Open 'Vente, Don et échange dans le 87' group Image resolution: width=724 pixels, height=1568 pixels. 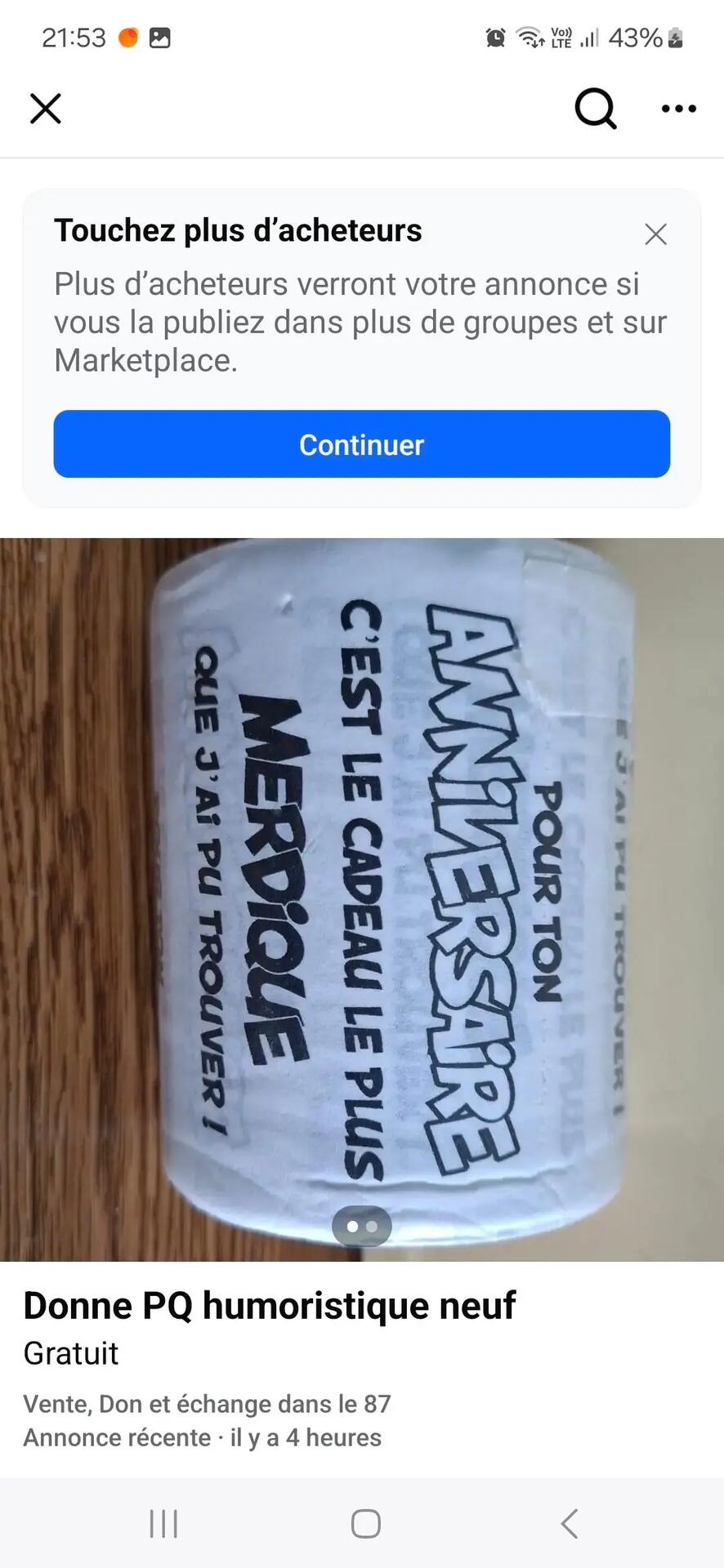(207, 1403)
